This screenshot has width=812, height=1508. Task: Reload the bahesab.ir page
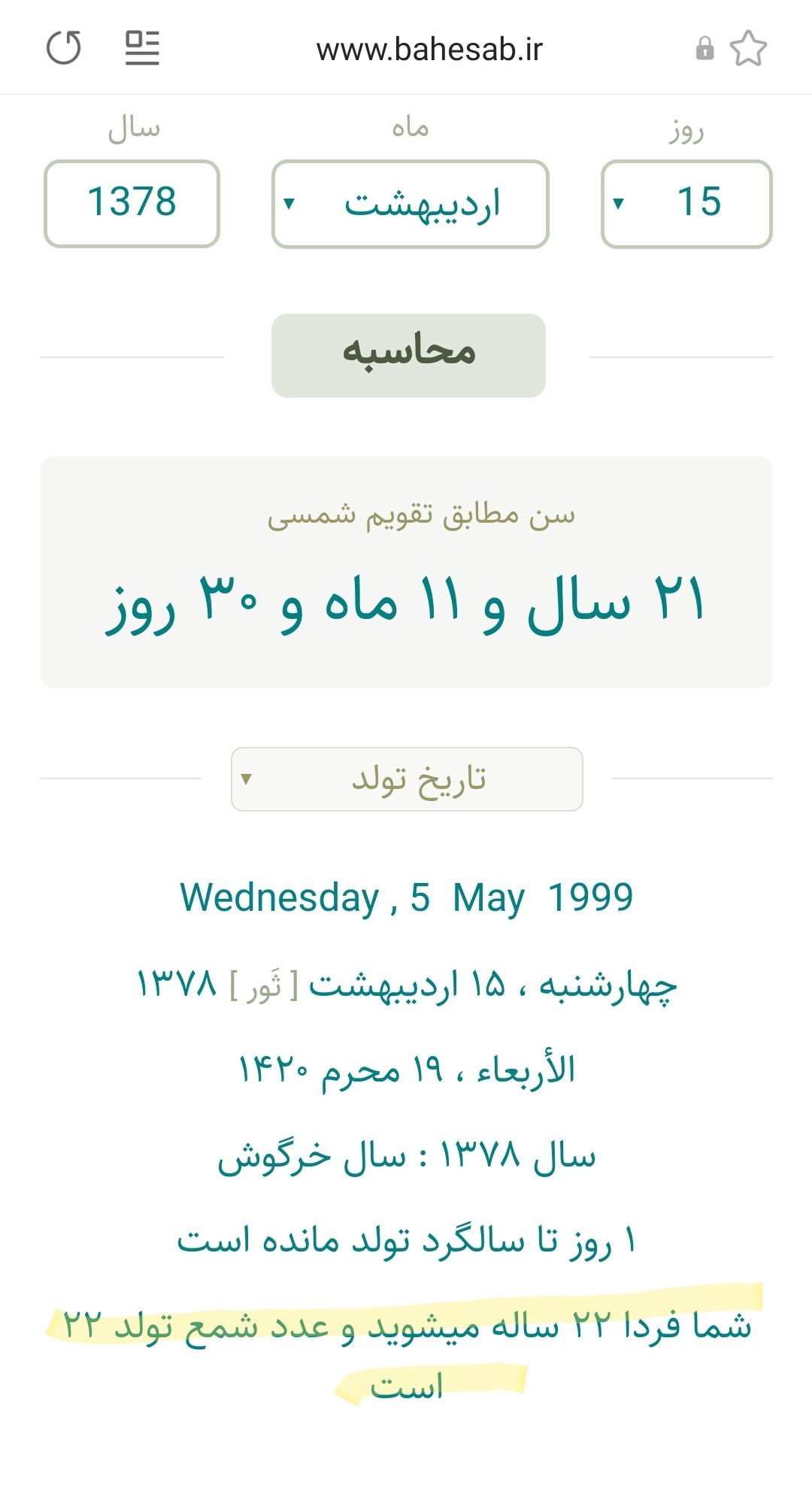click(x=64, y=48)
